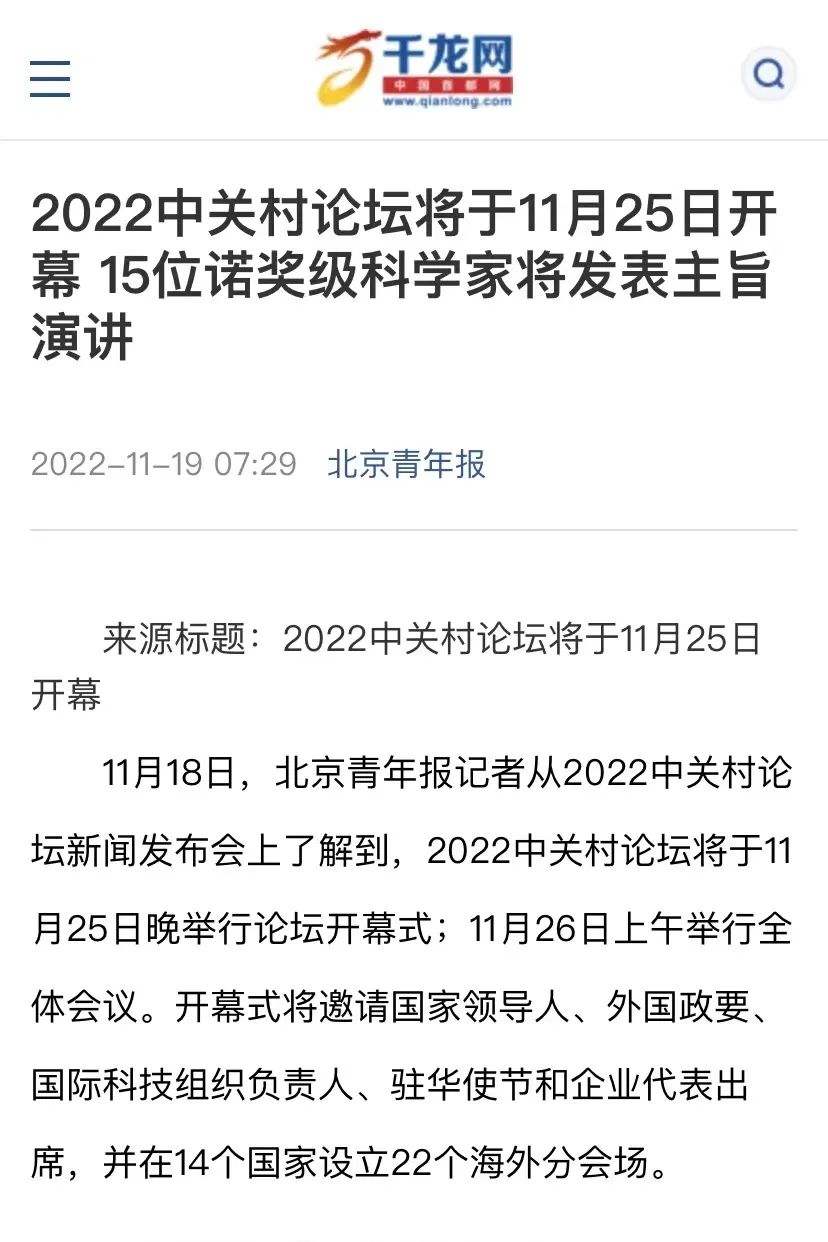The width and height of the screenshot is (828, 1242).
Task: Open the 北京青年报 source link
Action: pos(406,464)
